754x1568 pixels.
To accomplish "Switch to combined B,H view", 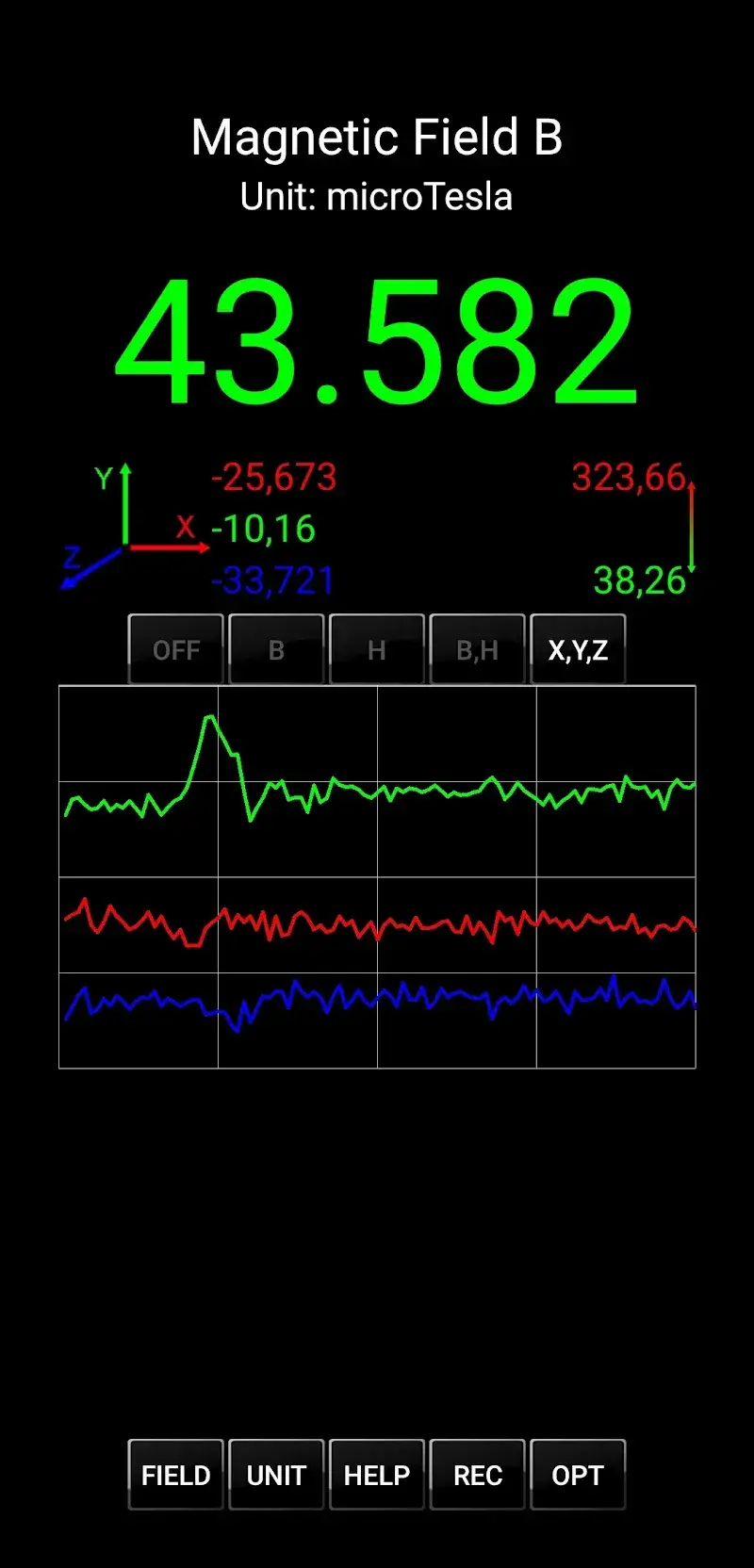I will coord(478,649).
